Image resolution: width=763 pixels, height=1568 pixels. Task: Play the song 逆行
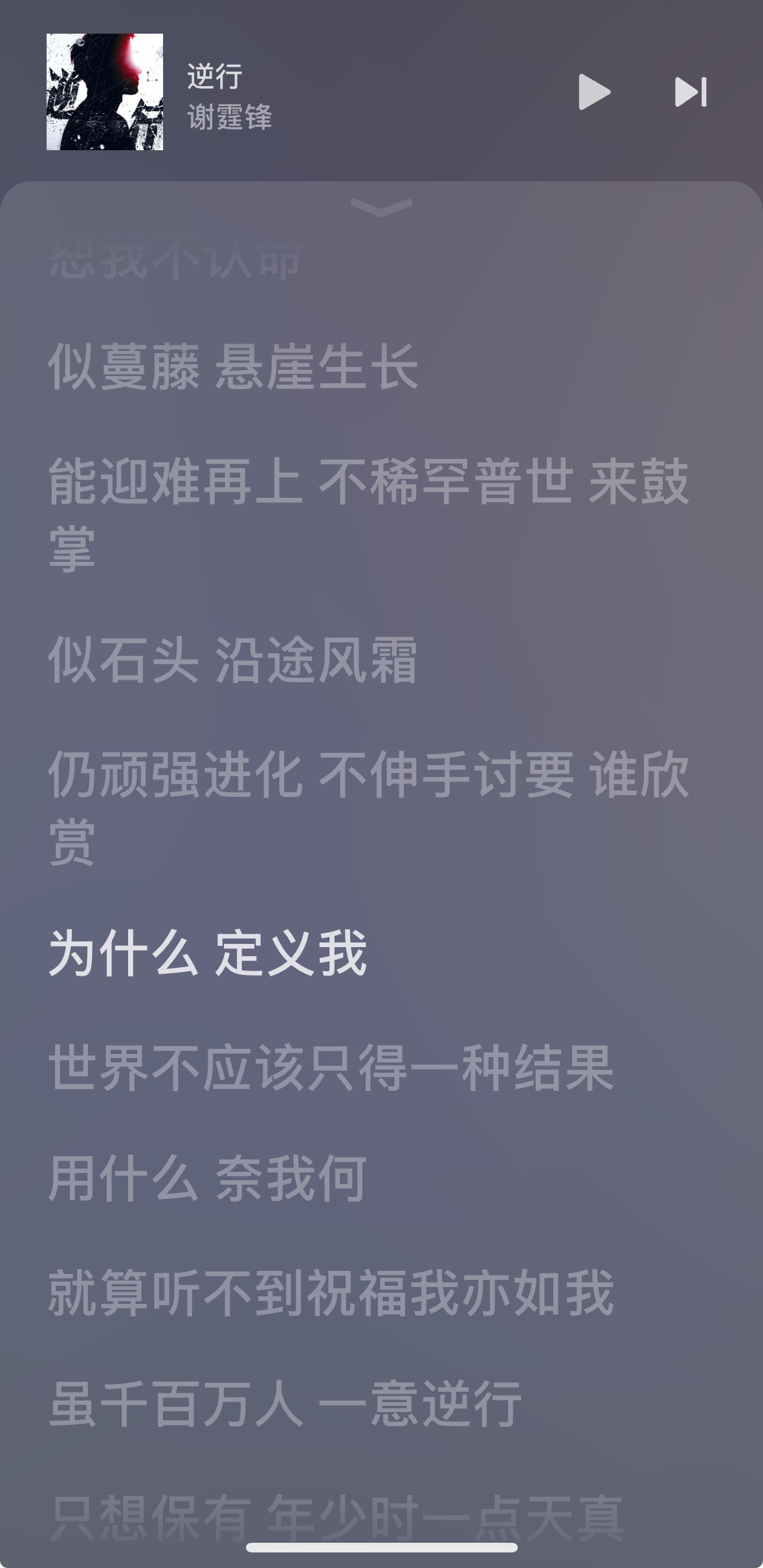[594, 92]
